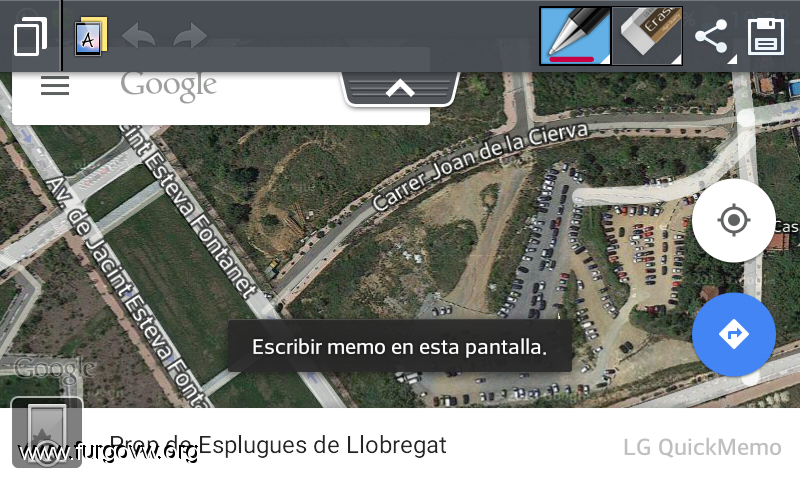This screenshot has height=480, width=800.
Task: Open the Google Maps hamburger menu
Action: 55,86
